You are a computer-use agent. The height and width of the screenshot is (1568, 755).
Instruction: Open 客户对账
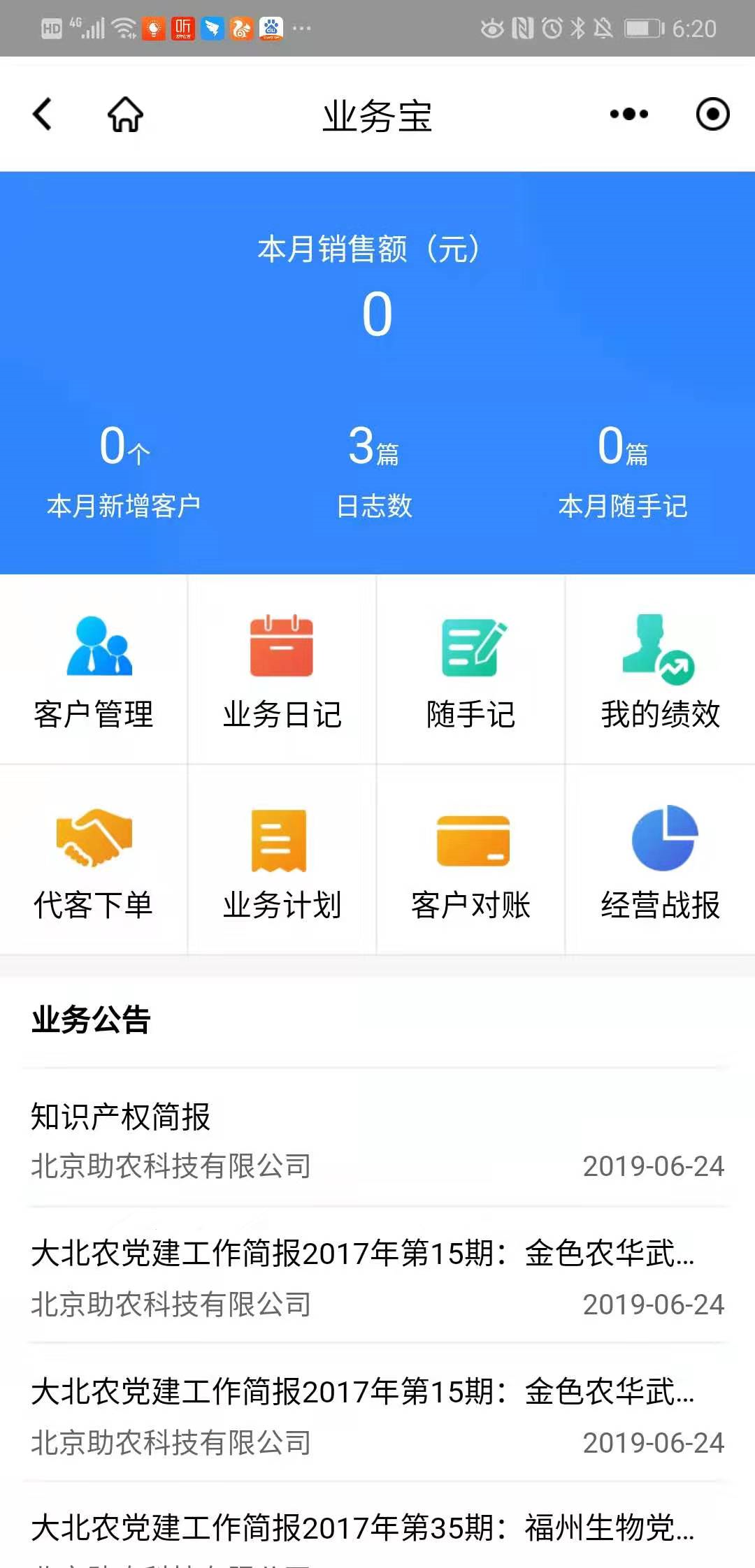click(x=470, y=860)
